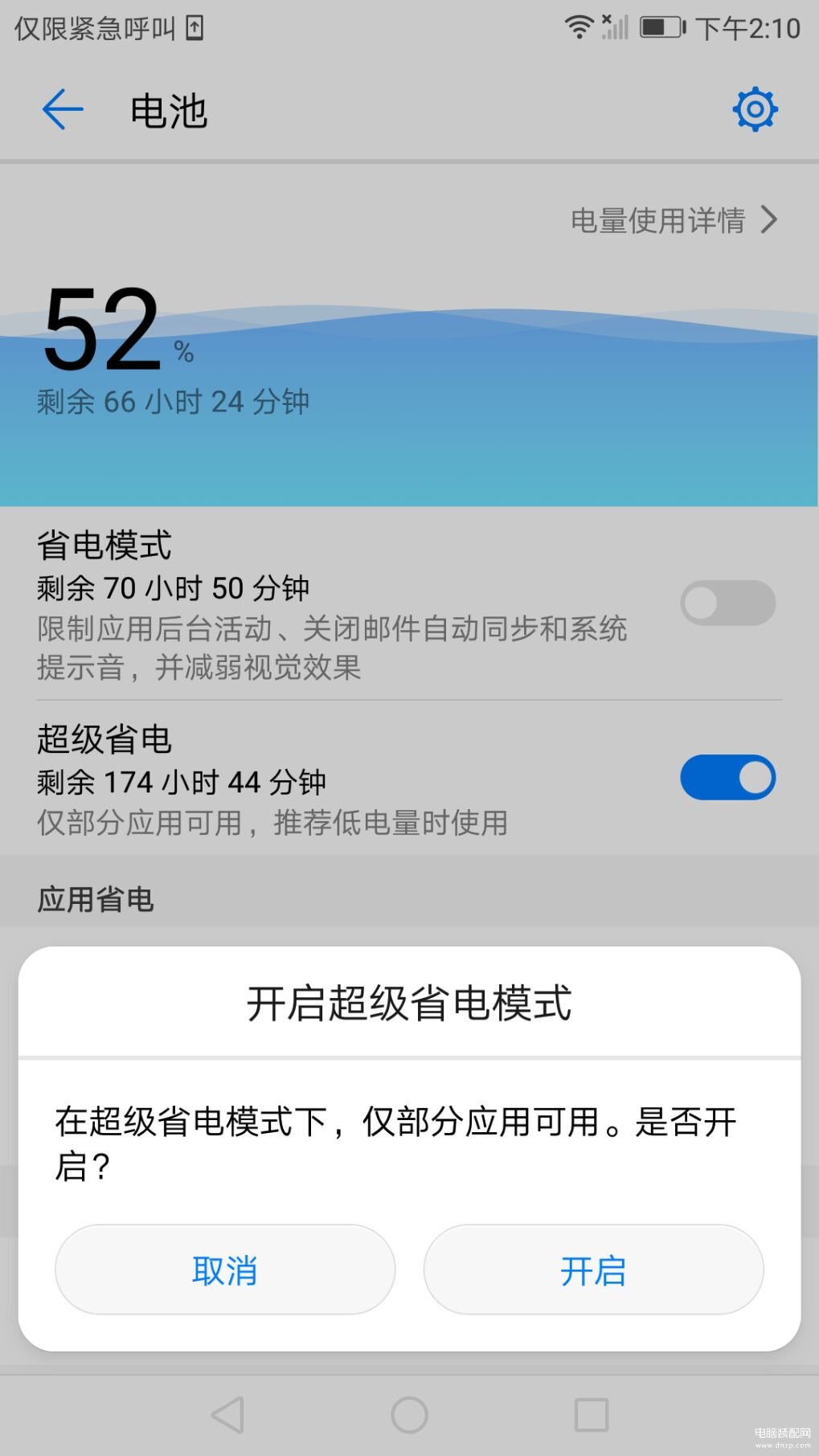The image size is (819, 1456).
Task: Confirm with the 开启 button
Action: point(593,1270)
